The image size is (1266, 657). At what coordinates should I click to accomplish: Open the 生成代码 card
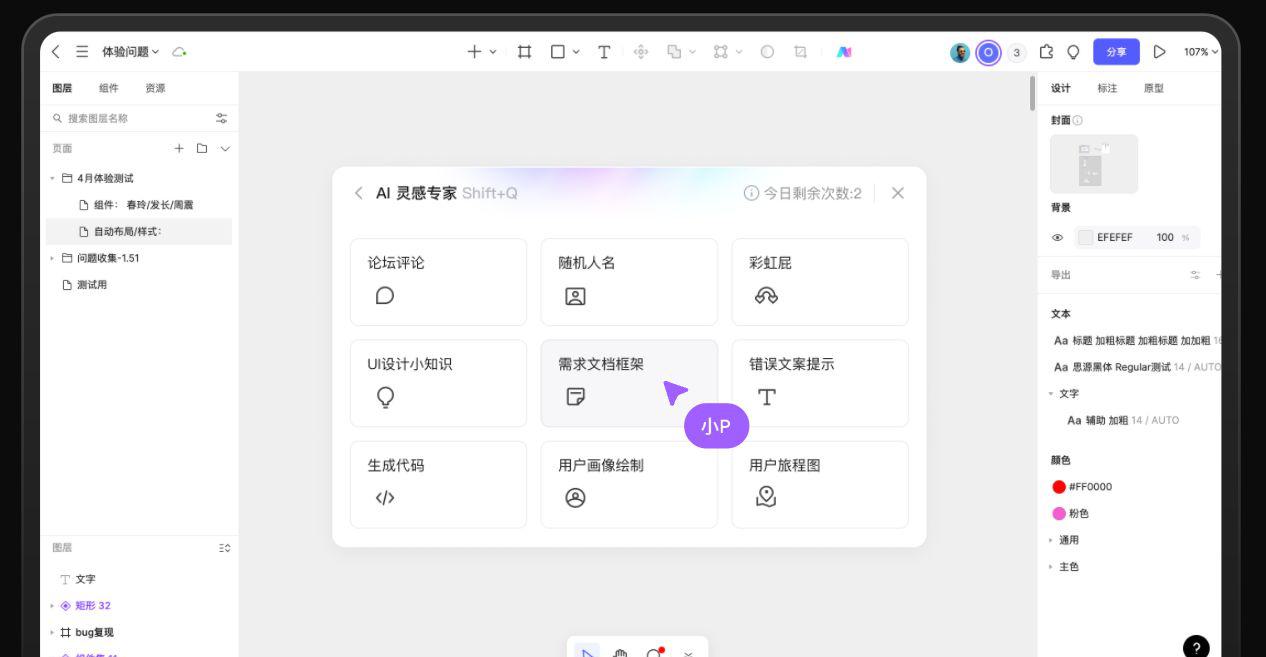438,484
